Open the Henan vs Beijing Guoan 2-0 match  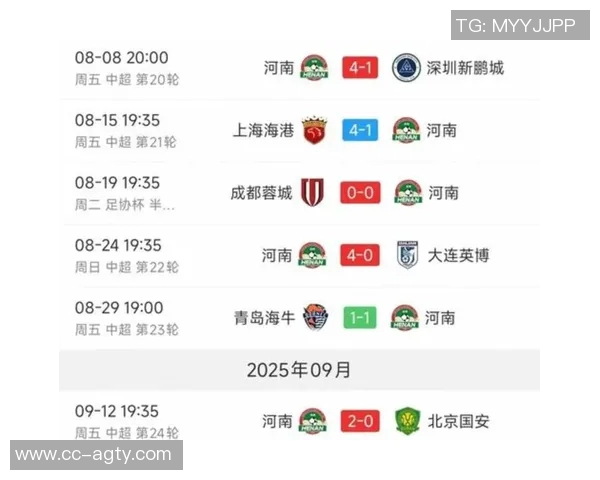point(359,421)
